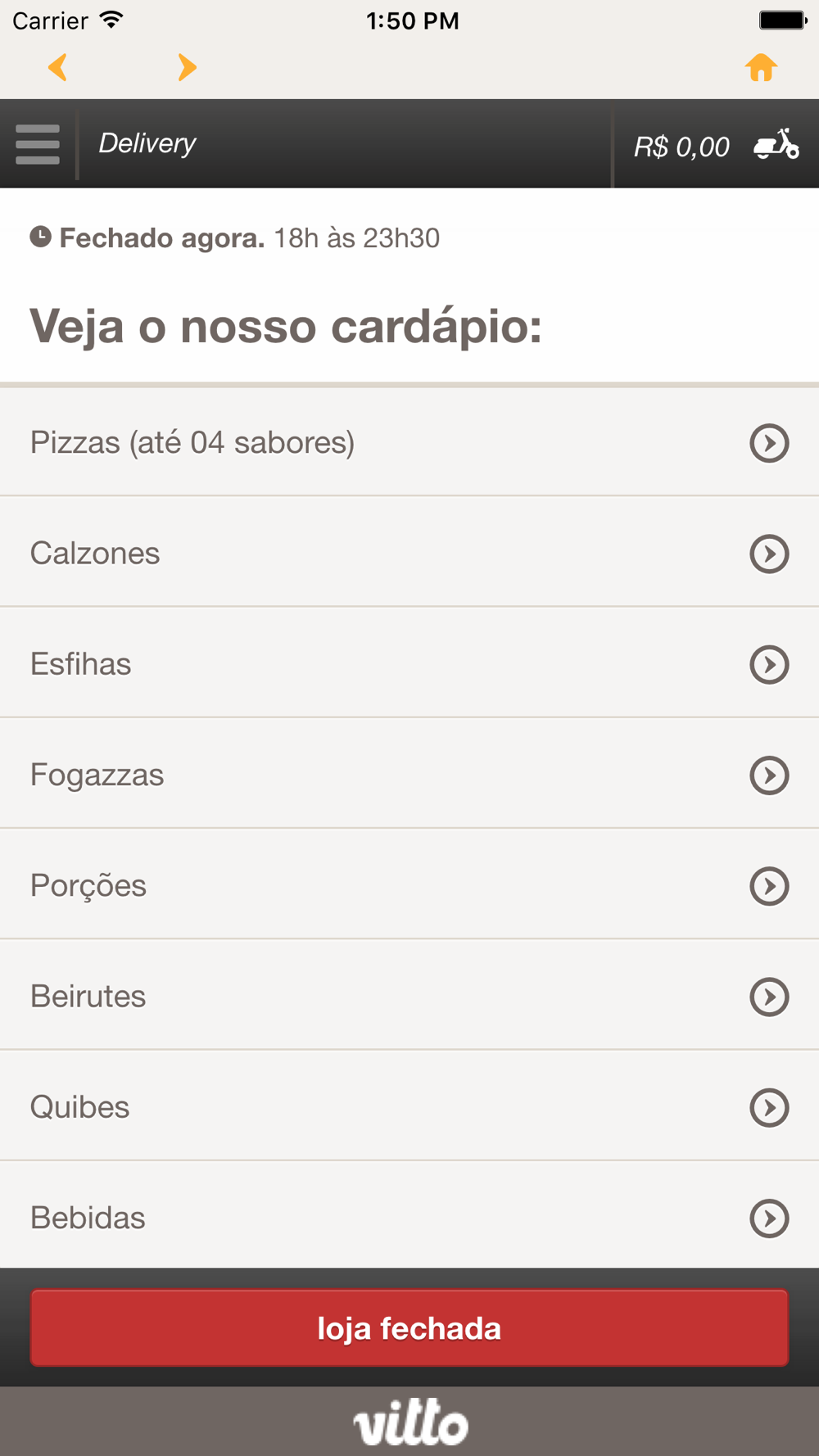Open the Beirutes category
This screenshot has height=1456, width=819.
click(x=409, y=996)
